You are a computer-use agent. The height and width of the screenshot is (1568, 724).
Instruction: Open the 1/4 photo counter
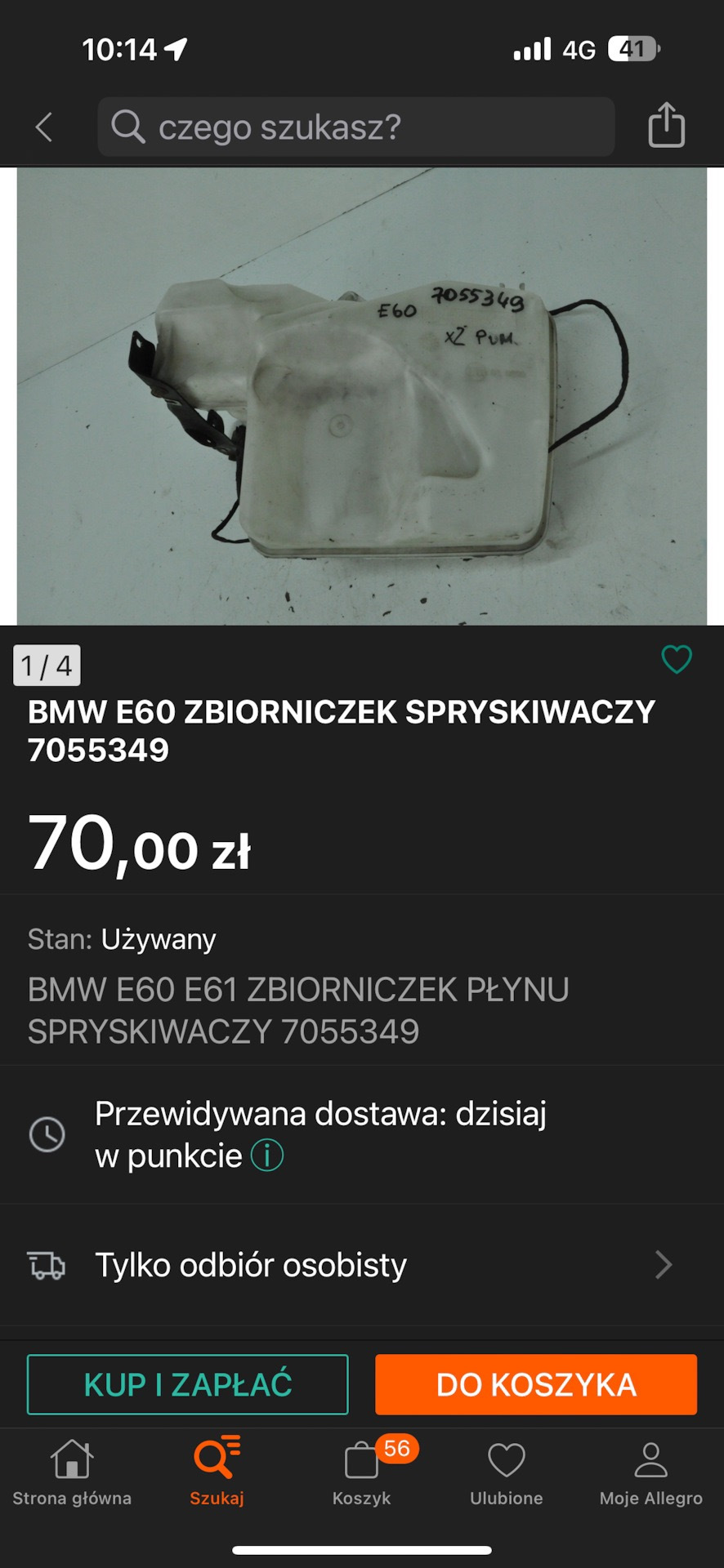45,665
